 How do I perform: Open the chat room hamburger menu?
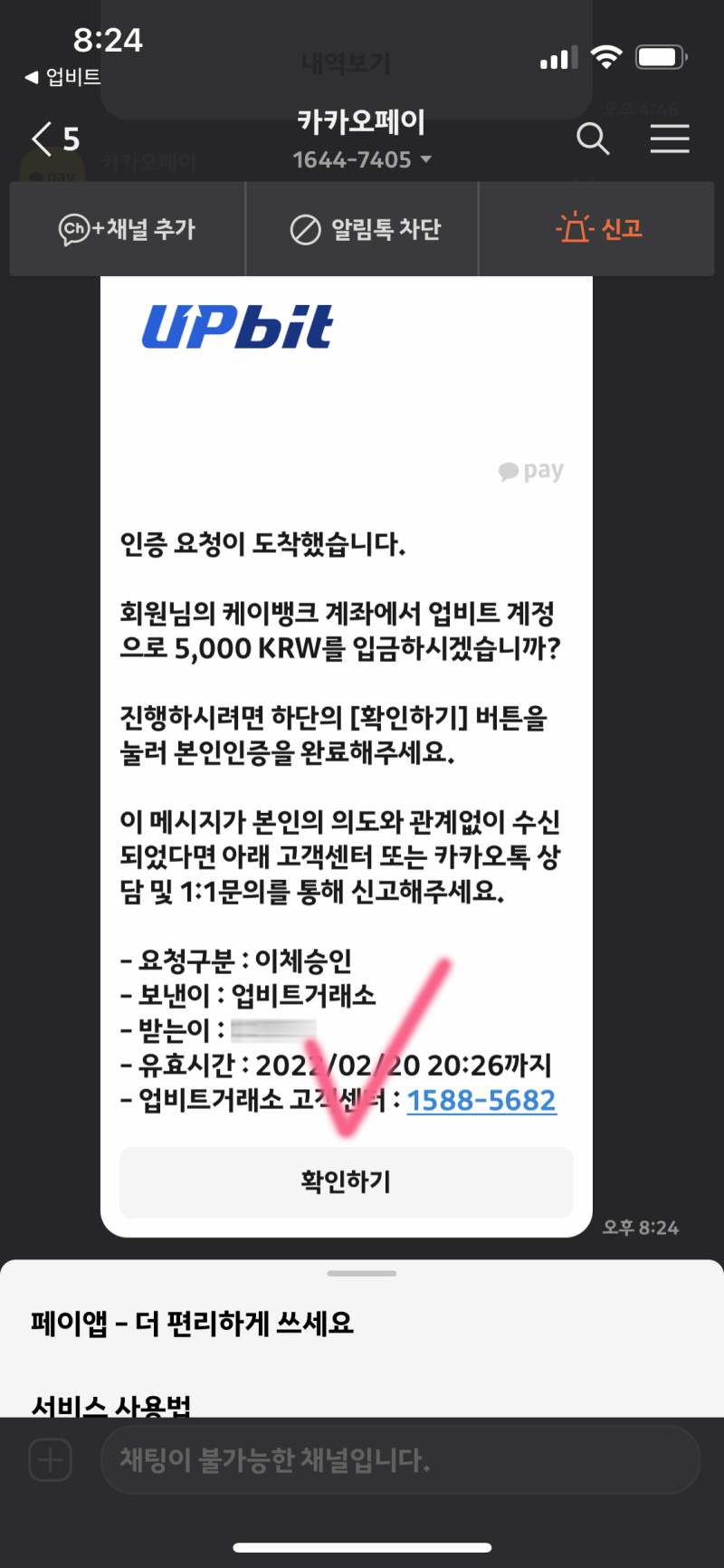click(670, 139)
